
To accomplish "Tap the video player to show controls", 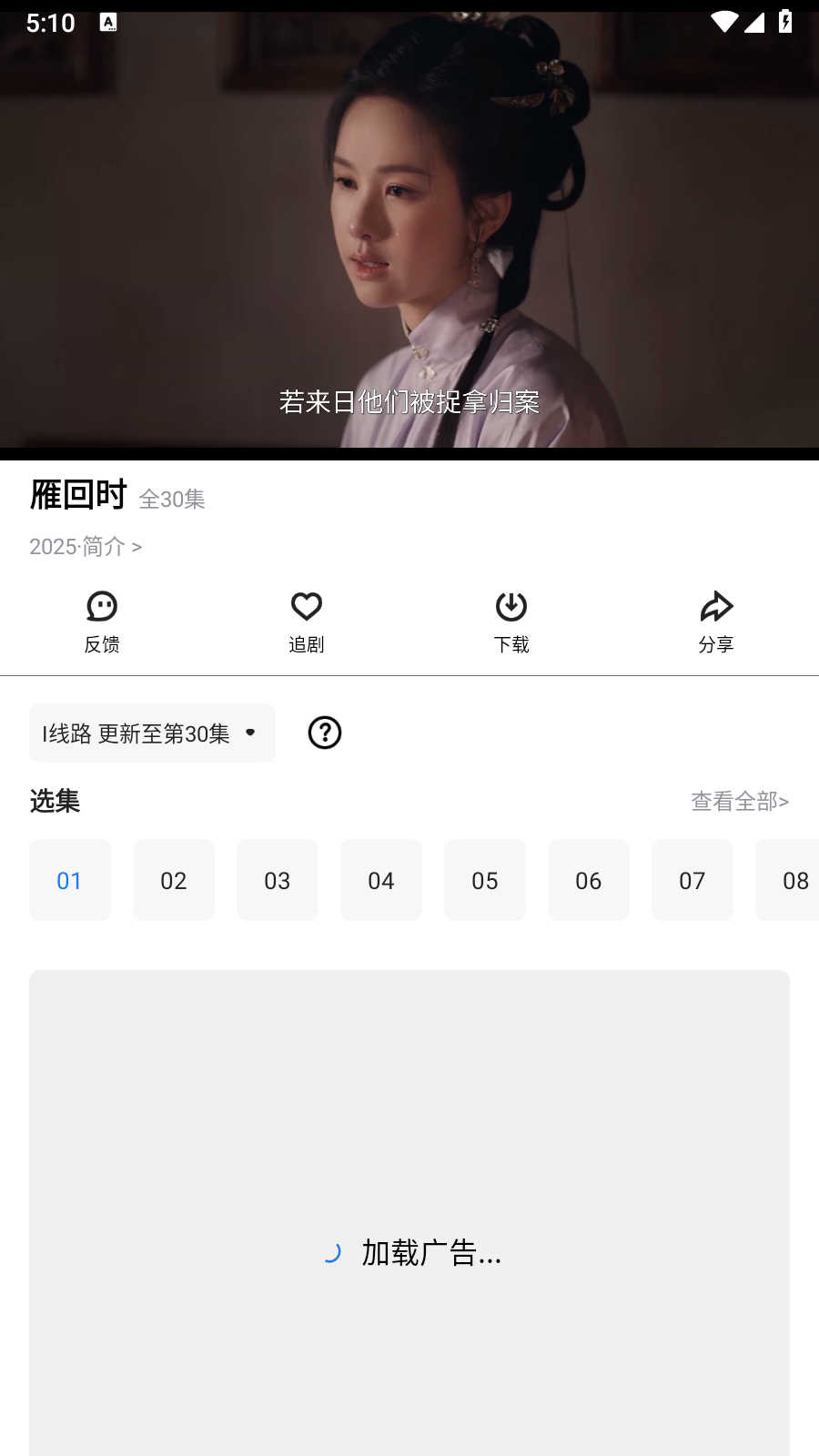I will pyautogui.click(x=409, y=227).
